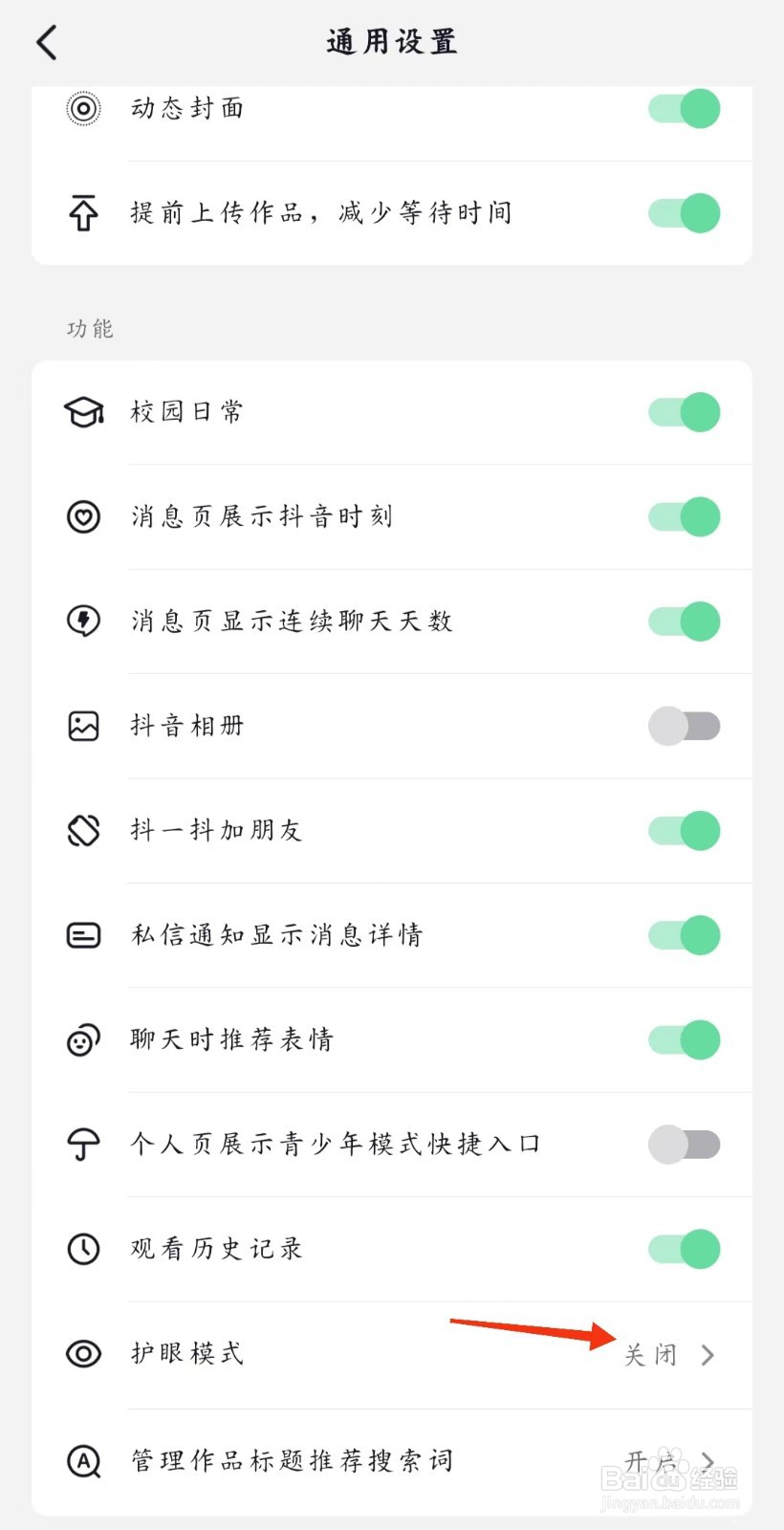This screenshot has width=784, height=1530.
Task: Go back from 通用设置 page
Action: (x=47, y=43)
